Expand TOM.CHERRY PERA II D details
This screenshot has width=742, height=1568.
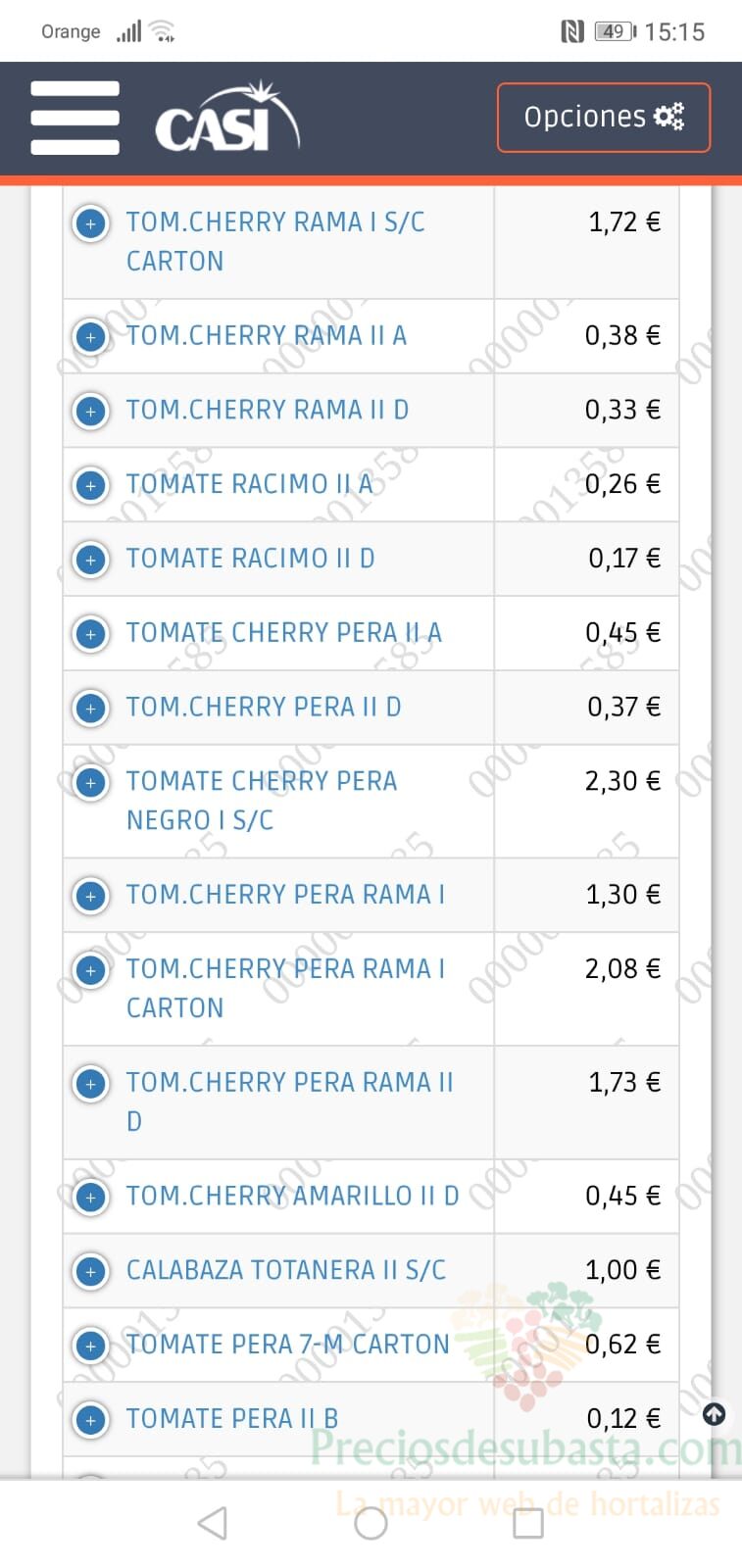(91, 709)
